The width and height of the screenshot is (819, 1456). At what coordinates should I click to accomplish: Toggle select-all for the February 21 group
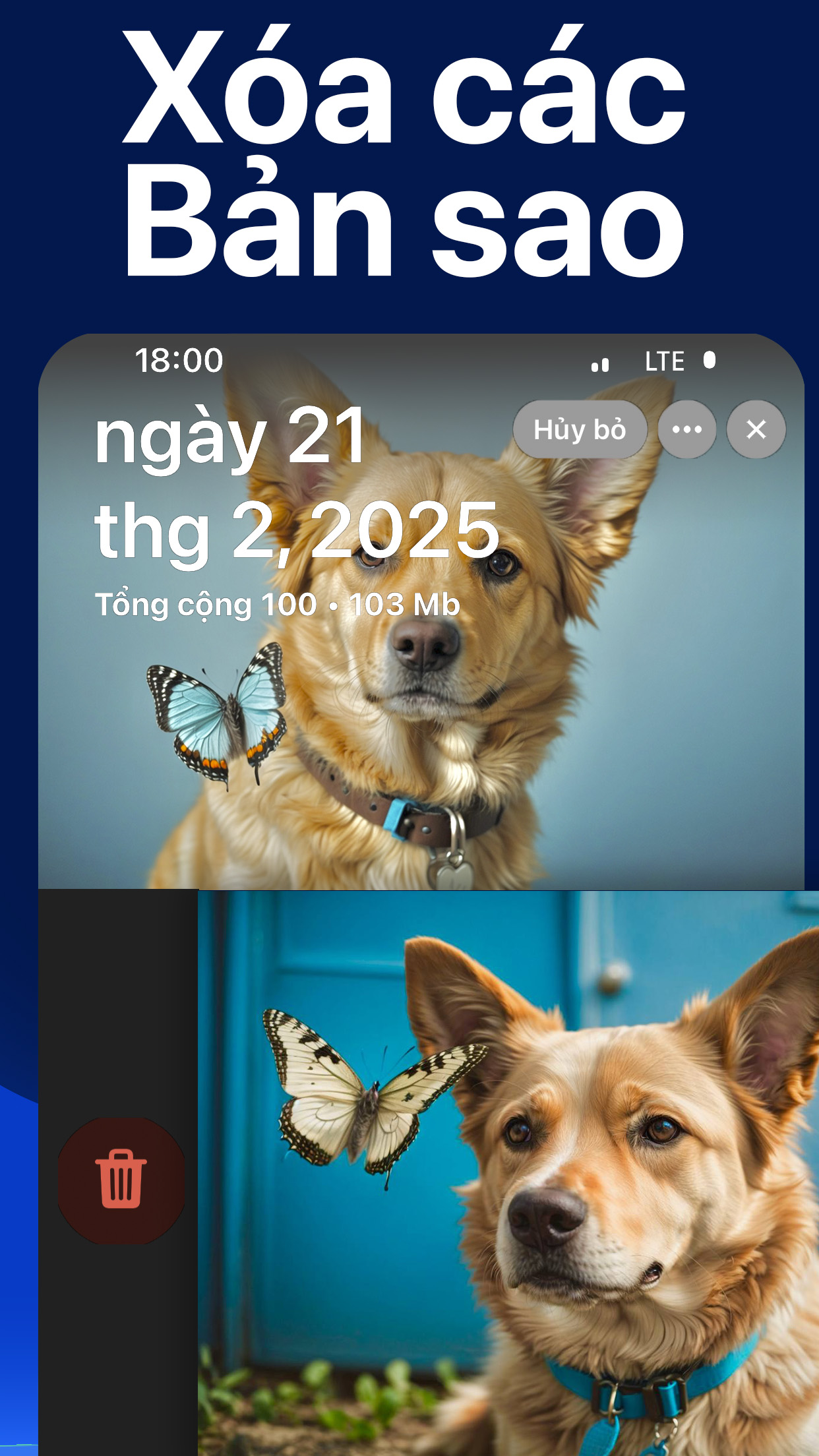[580, 429]
